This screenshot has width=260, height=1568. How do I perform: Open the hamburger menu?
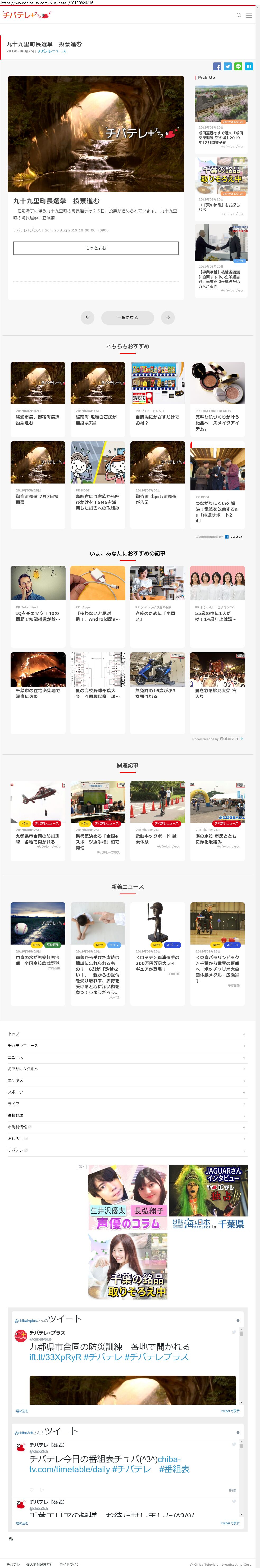tap(249, 15)
